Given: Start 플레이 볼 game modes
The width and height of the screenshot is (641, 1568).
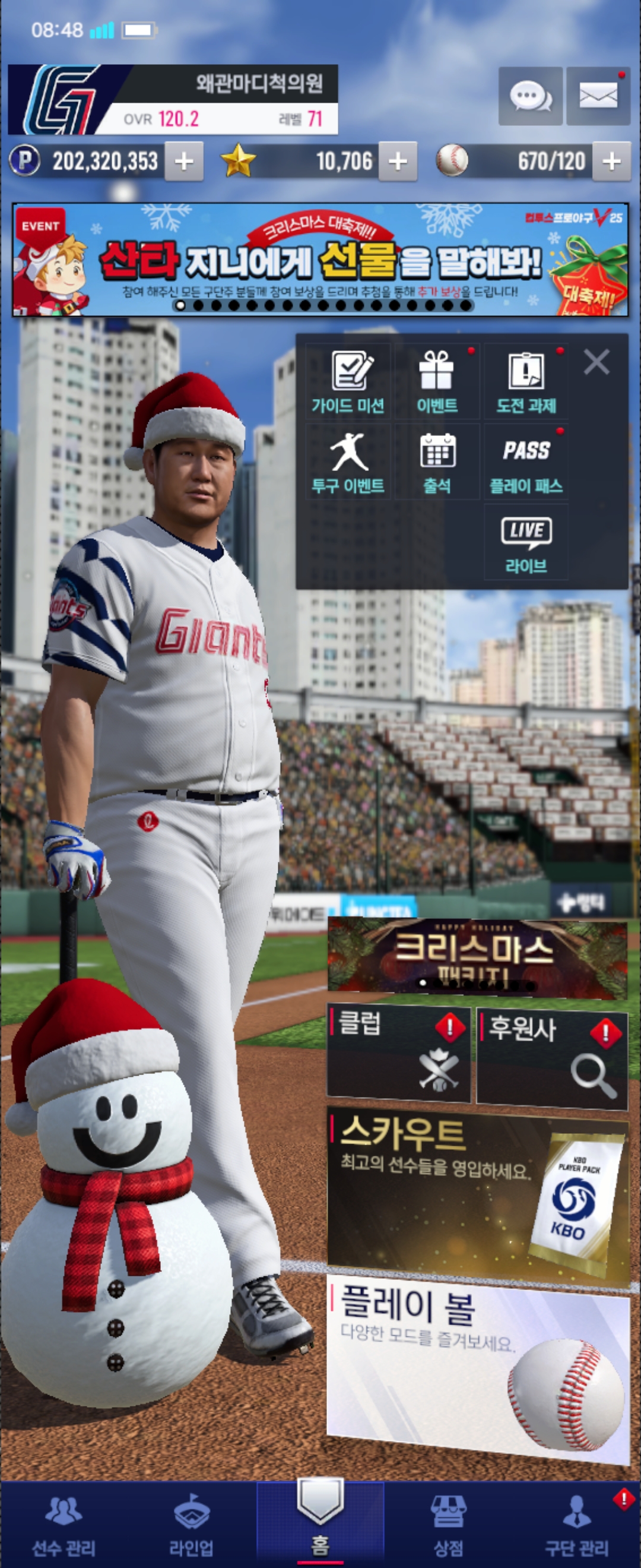Looking at the screenshot, I should coord(477,1370).
